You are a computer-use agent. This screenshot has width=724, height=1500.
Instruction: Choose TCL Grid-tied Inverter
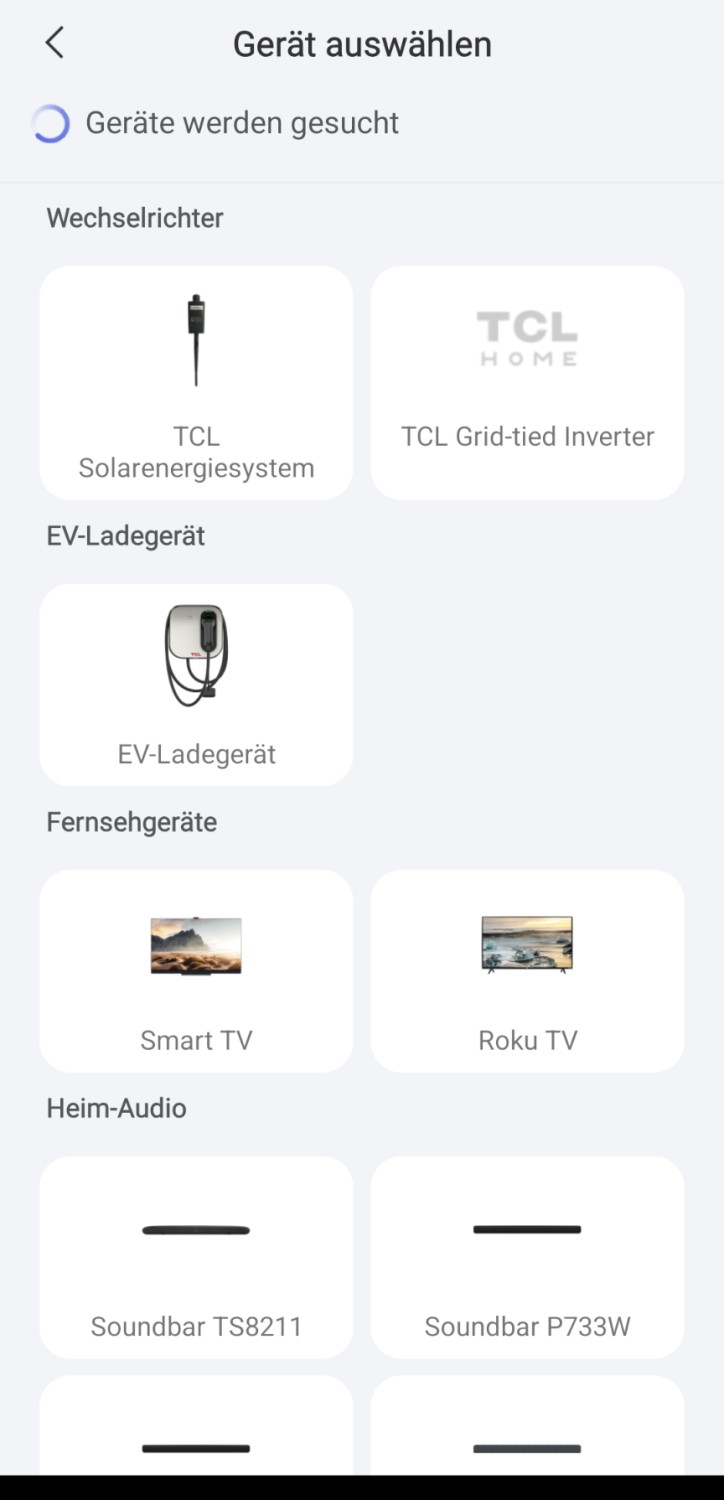pos(527,383)
